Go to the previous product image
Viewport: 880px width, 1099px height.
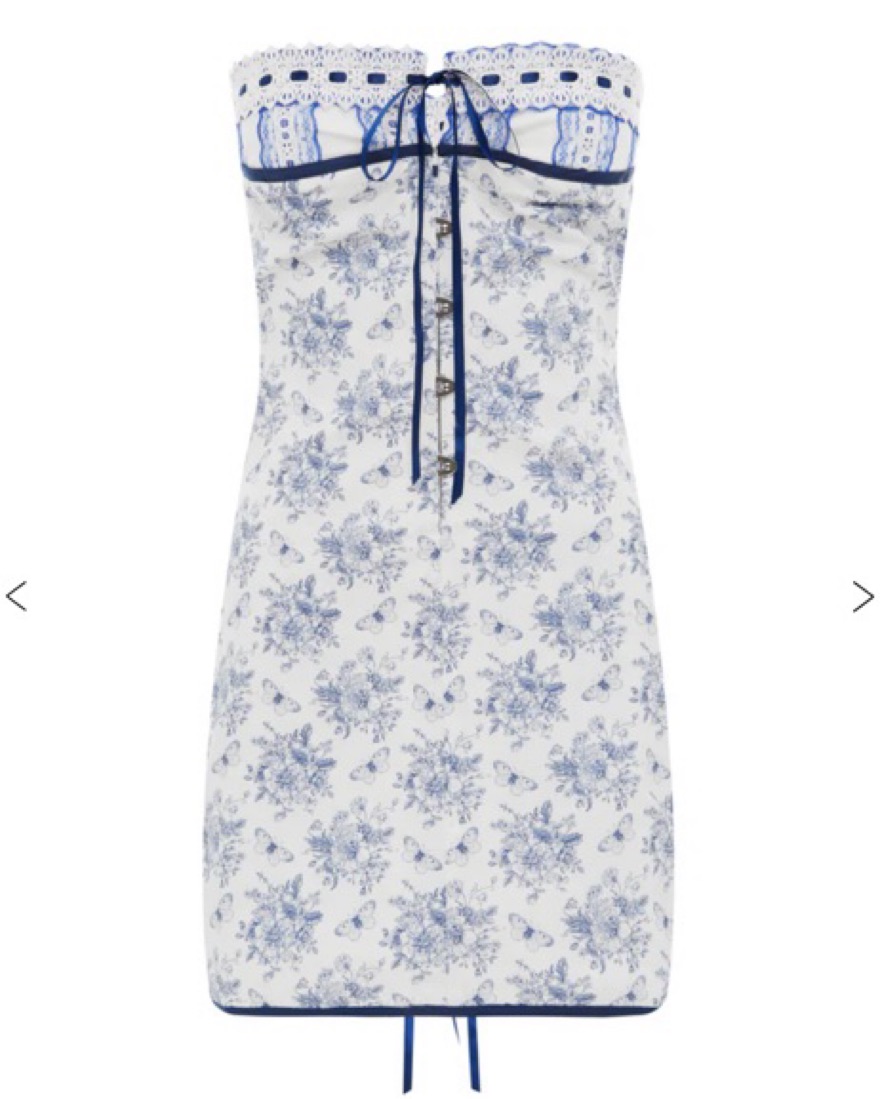[x=16, y=596]
